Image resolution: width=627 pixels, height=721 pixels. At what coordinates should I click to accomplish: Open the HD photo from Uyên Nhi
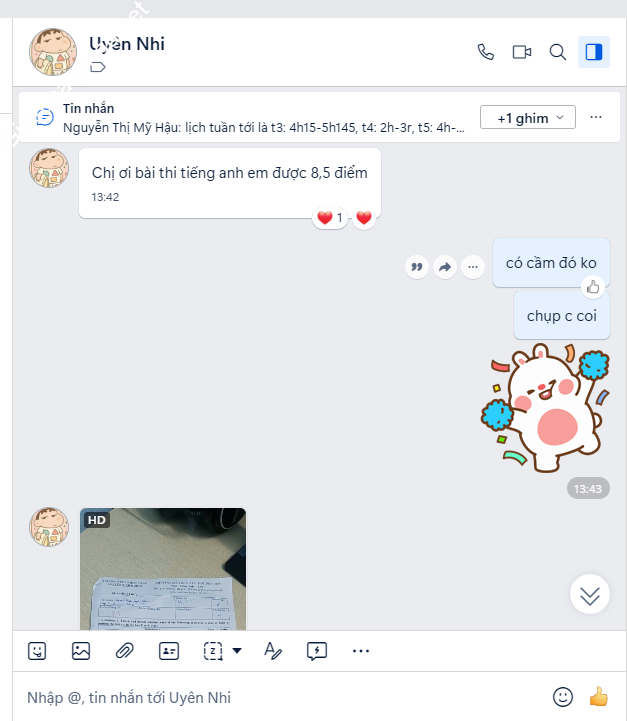pyautogui.click(x=163, y=570)
